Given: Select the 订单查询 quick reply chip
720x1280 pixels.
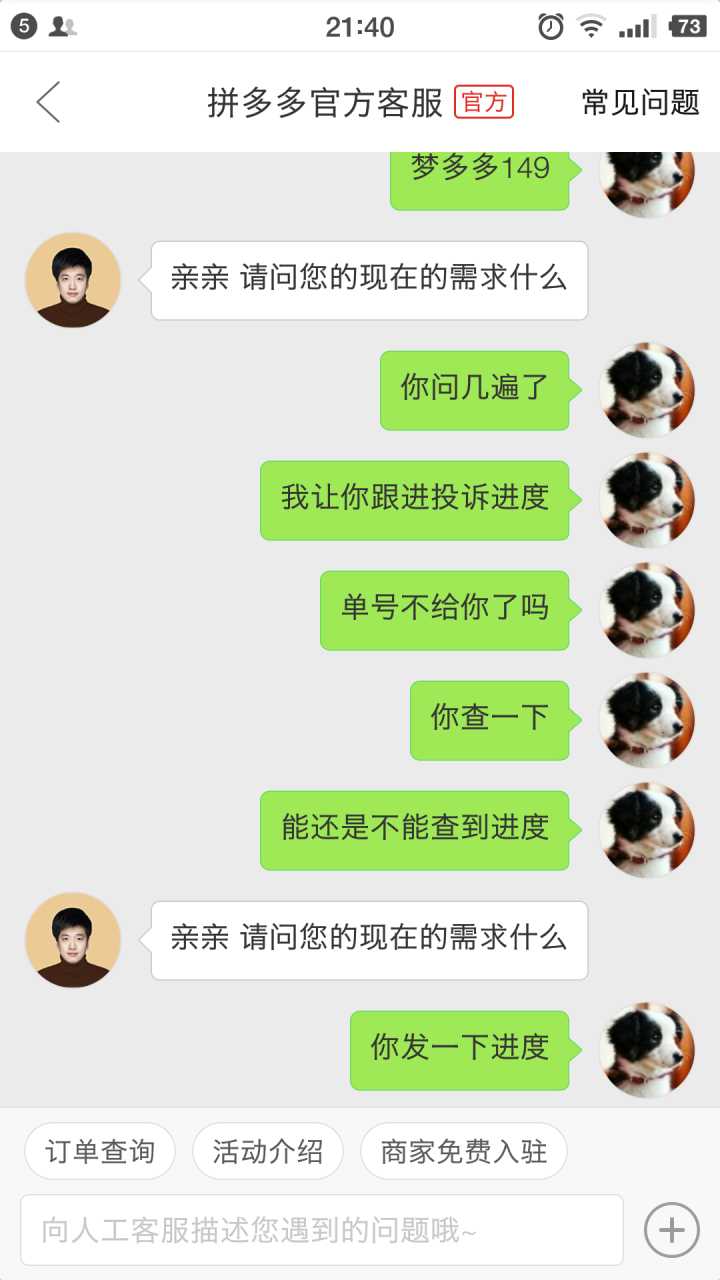Looking at the screenshot, I should (100, 1151).
